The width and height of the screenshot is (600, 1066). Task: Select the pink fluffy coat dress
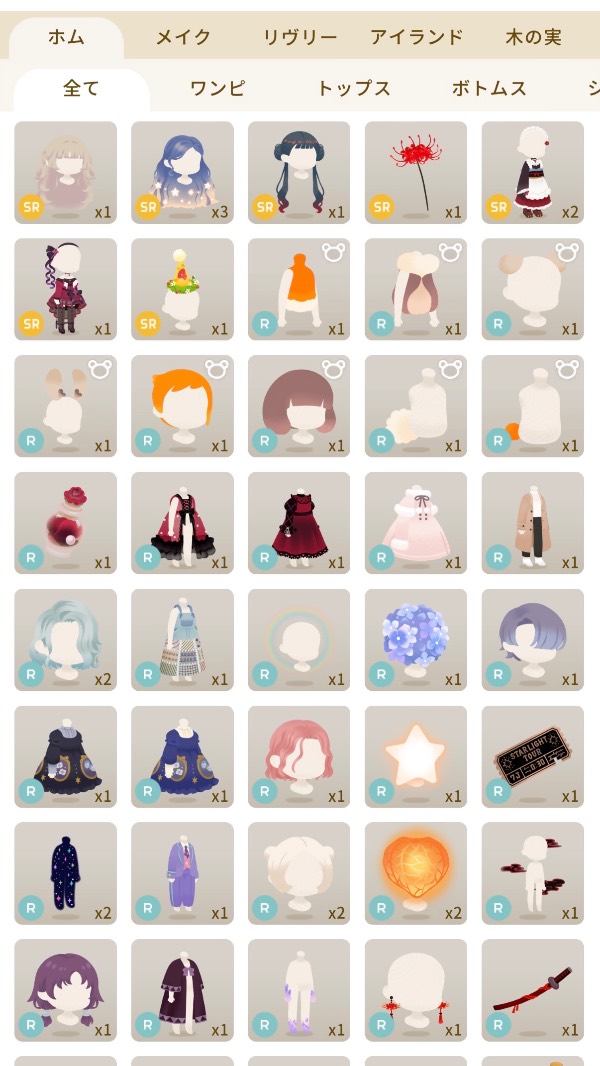[x=416, y=523]
